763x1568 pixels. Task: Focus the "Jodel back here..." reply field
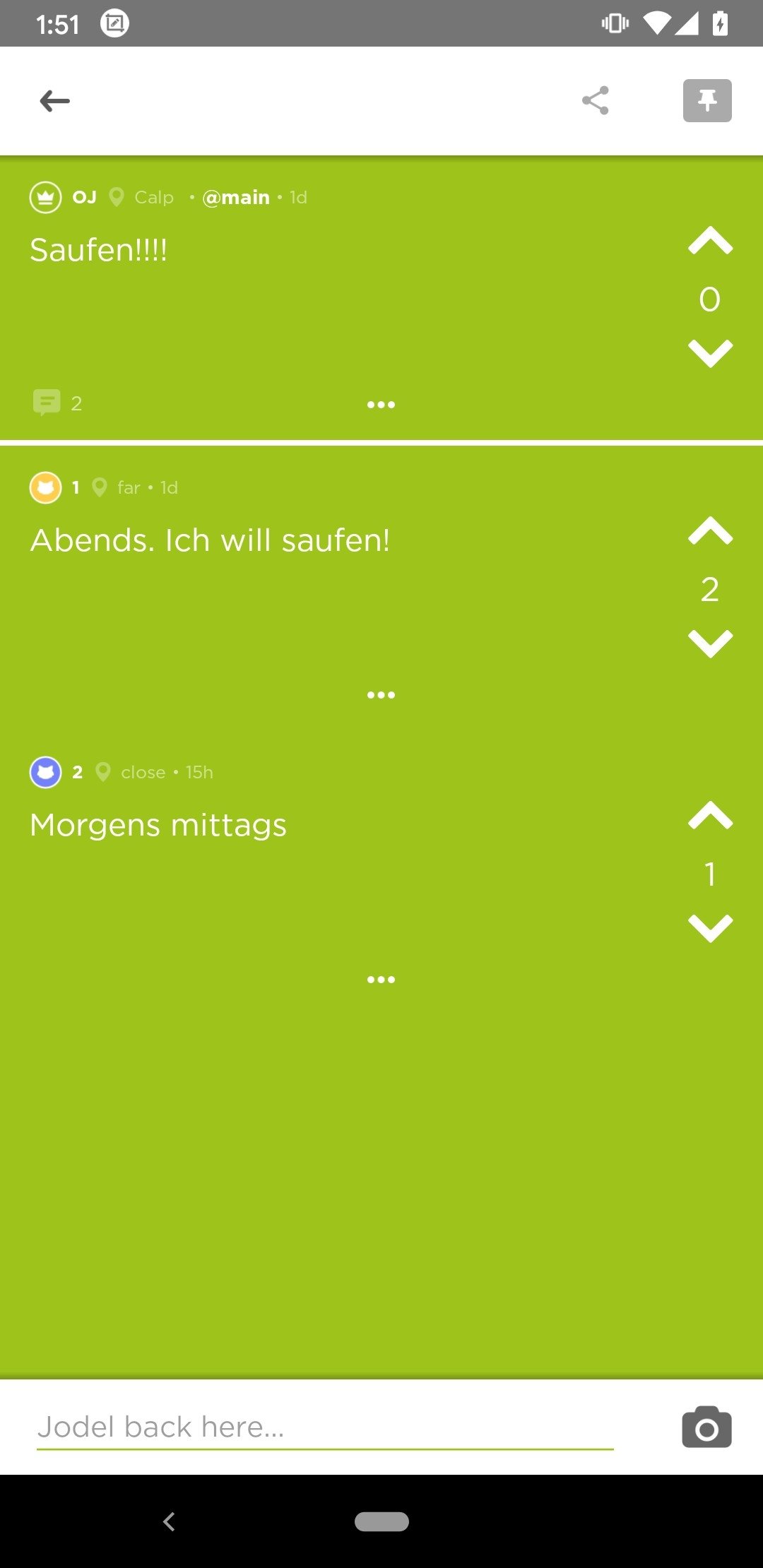[x=325, y=1427]
